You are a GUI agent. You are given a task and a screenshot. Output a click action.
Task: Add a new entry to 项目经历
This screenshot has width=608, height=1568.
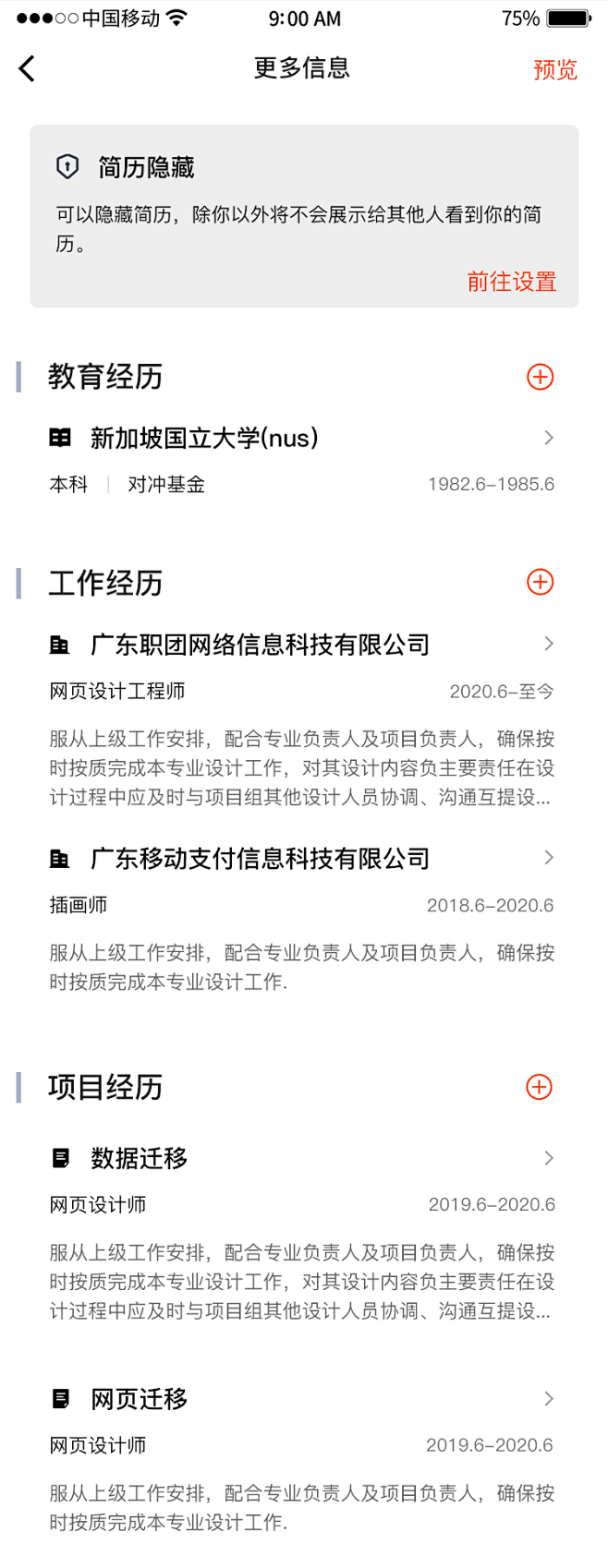(x=539, y=1087)
